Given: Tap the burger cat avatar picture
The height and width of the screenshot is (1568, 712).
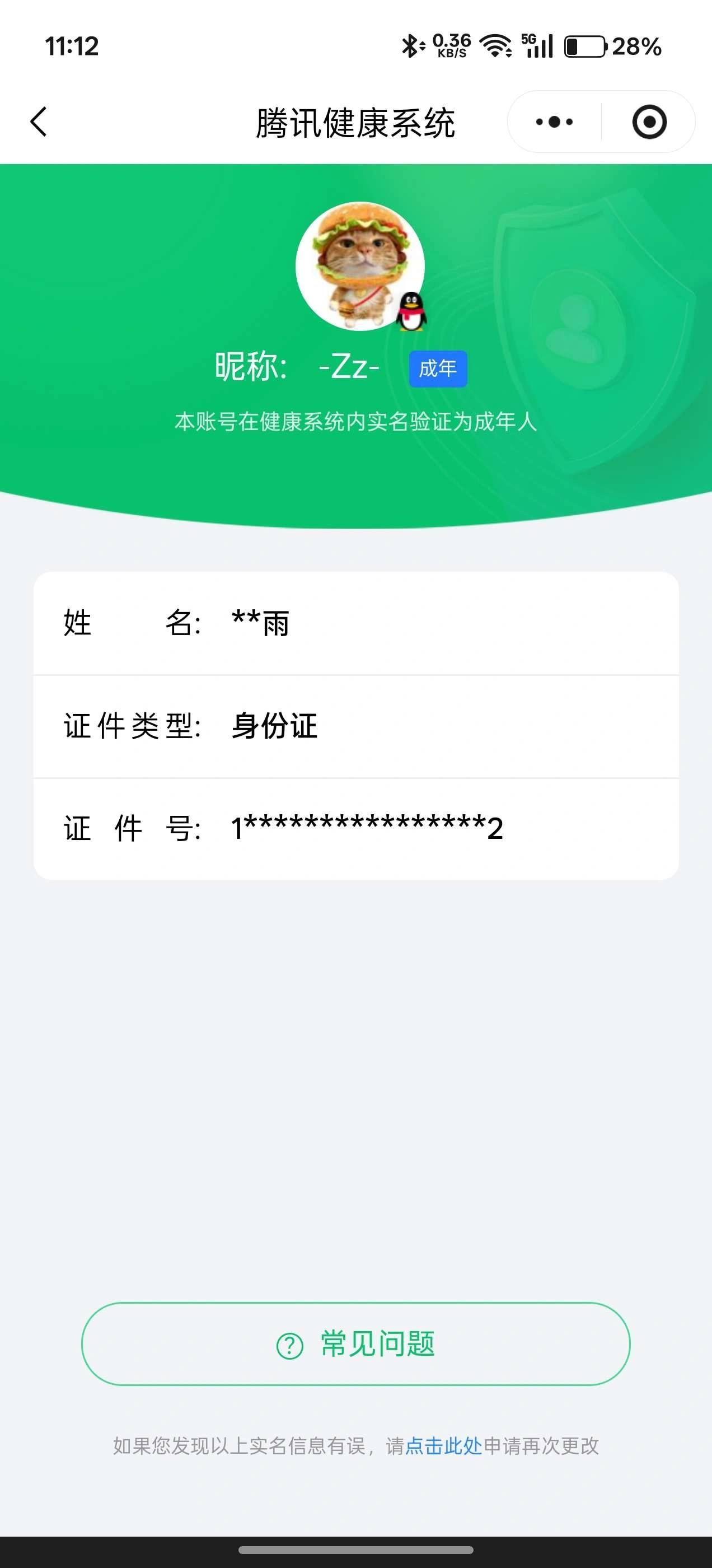Looking at the screenshot, I should click(360, 266).
